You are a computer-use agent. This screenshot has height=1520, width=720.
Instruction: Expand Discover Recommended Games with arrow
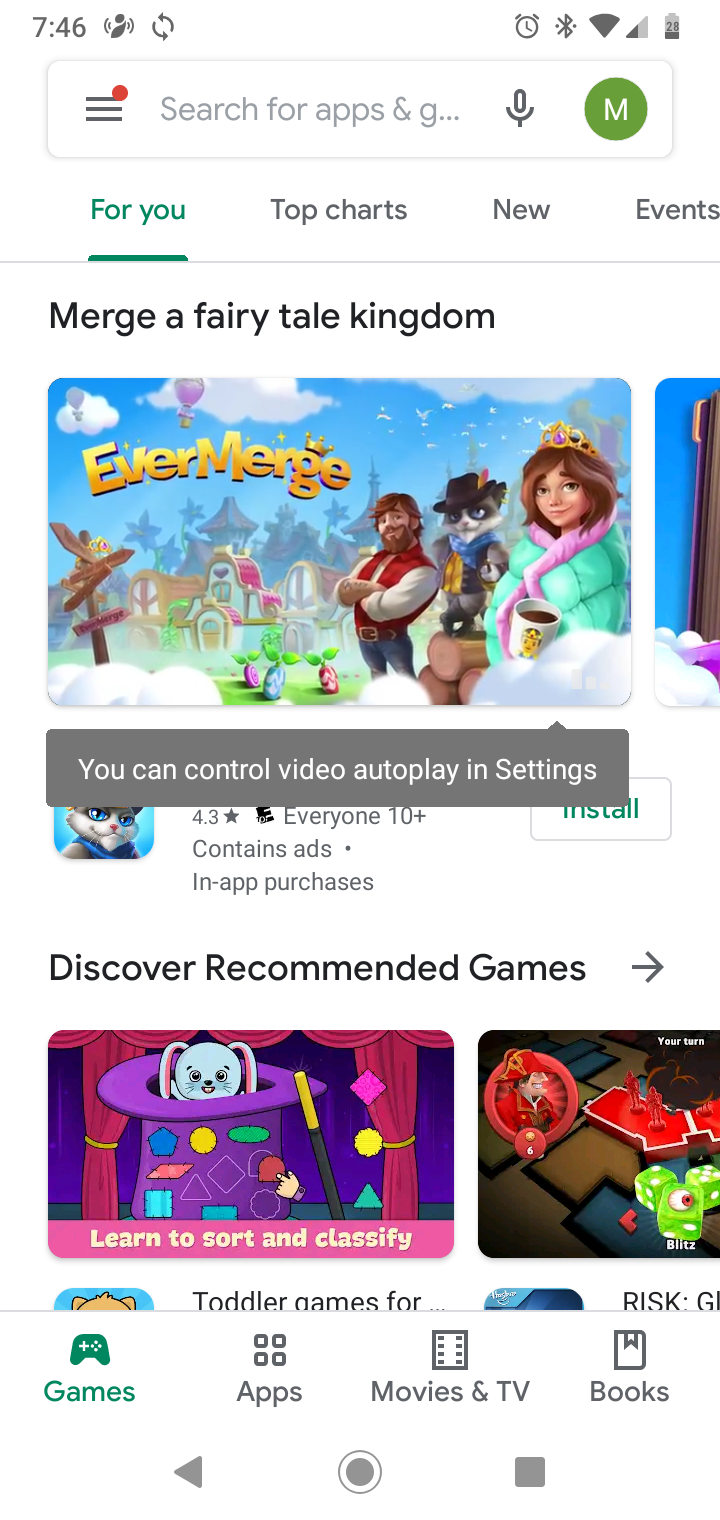(x=648, y=967)
